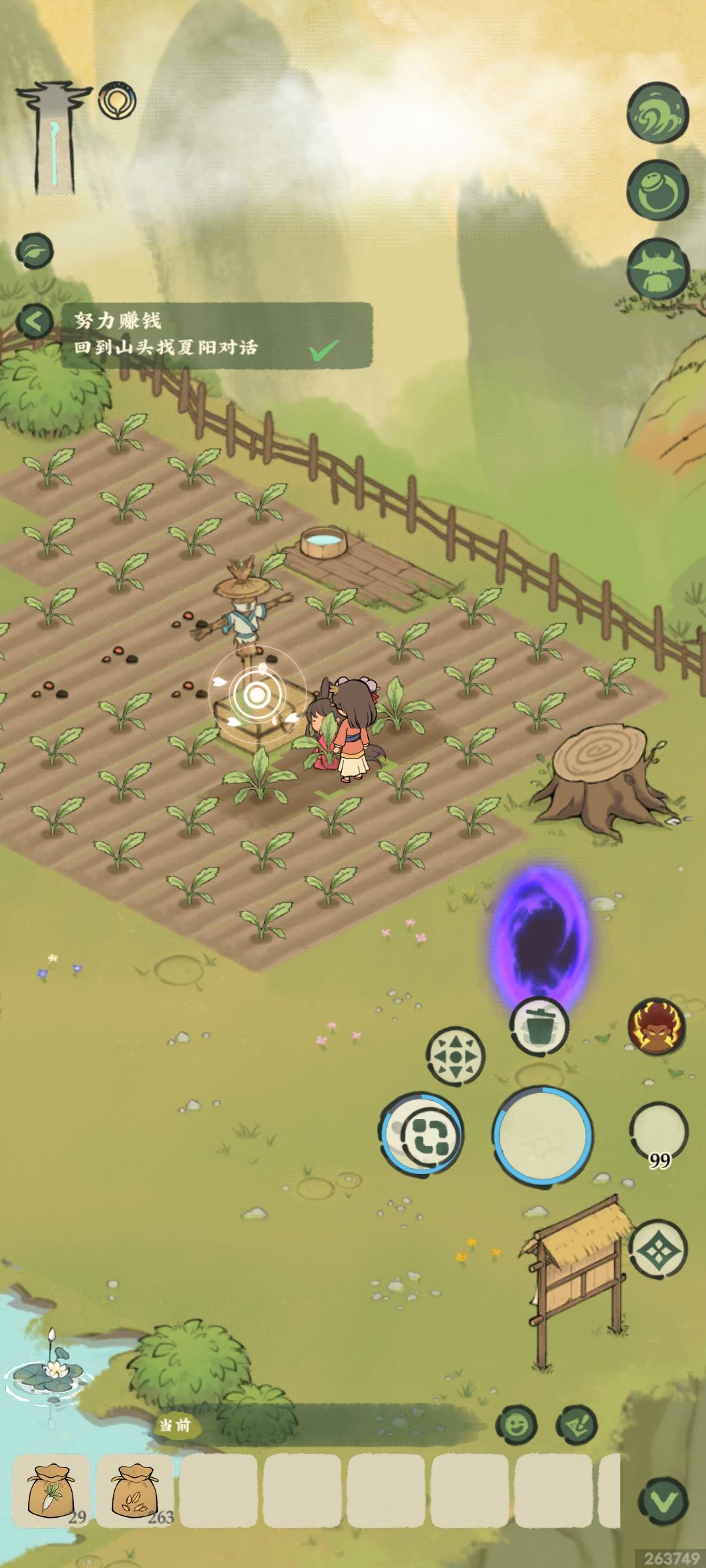This screenshot has height=1568, width=706.
Task: Tap the switch target action button
Action: 422,1134
